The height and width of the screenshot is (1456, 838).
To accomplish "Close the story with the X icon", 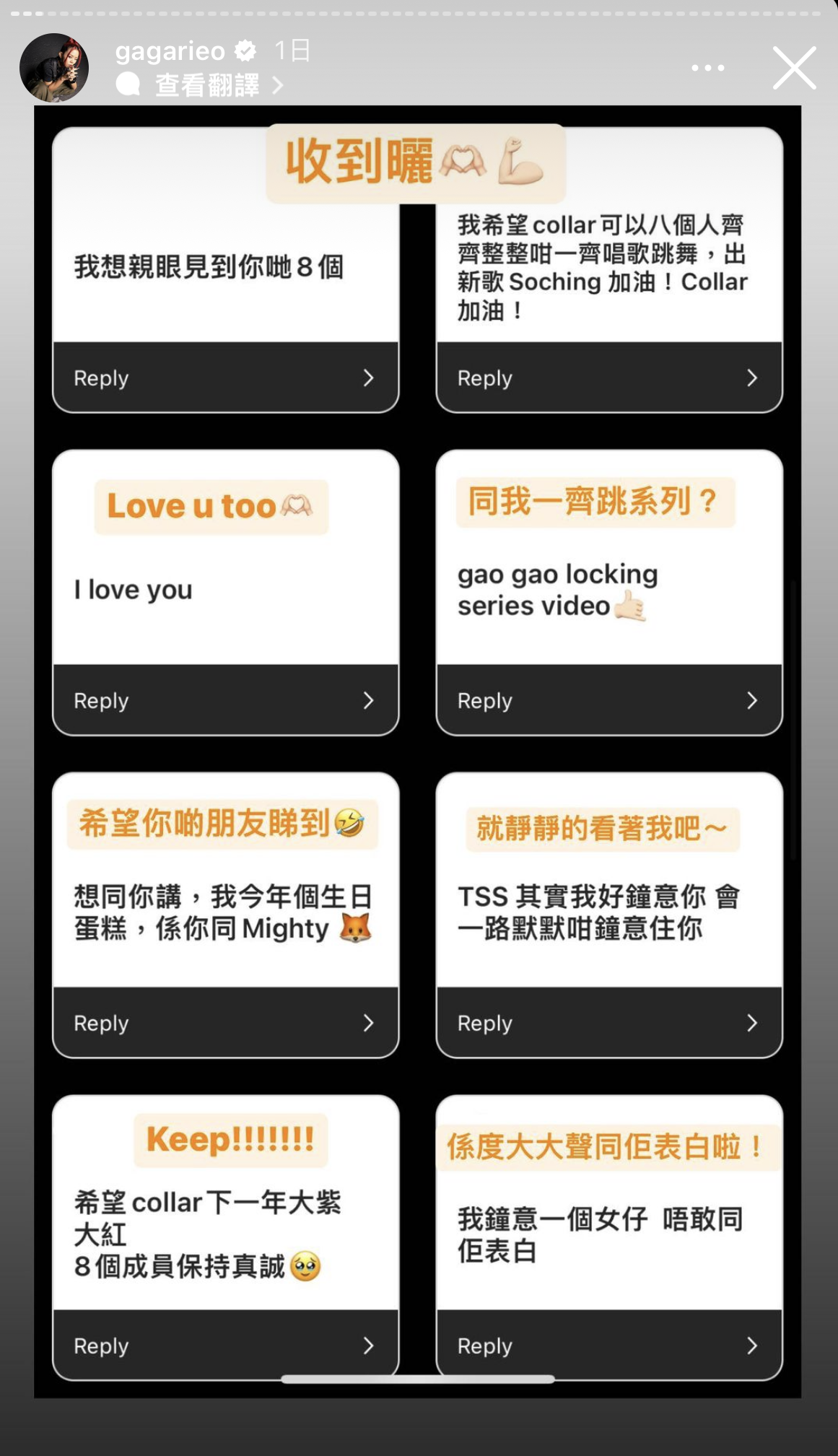I will [795, 69].
